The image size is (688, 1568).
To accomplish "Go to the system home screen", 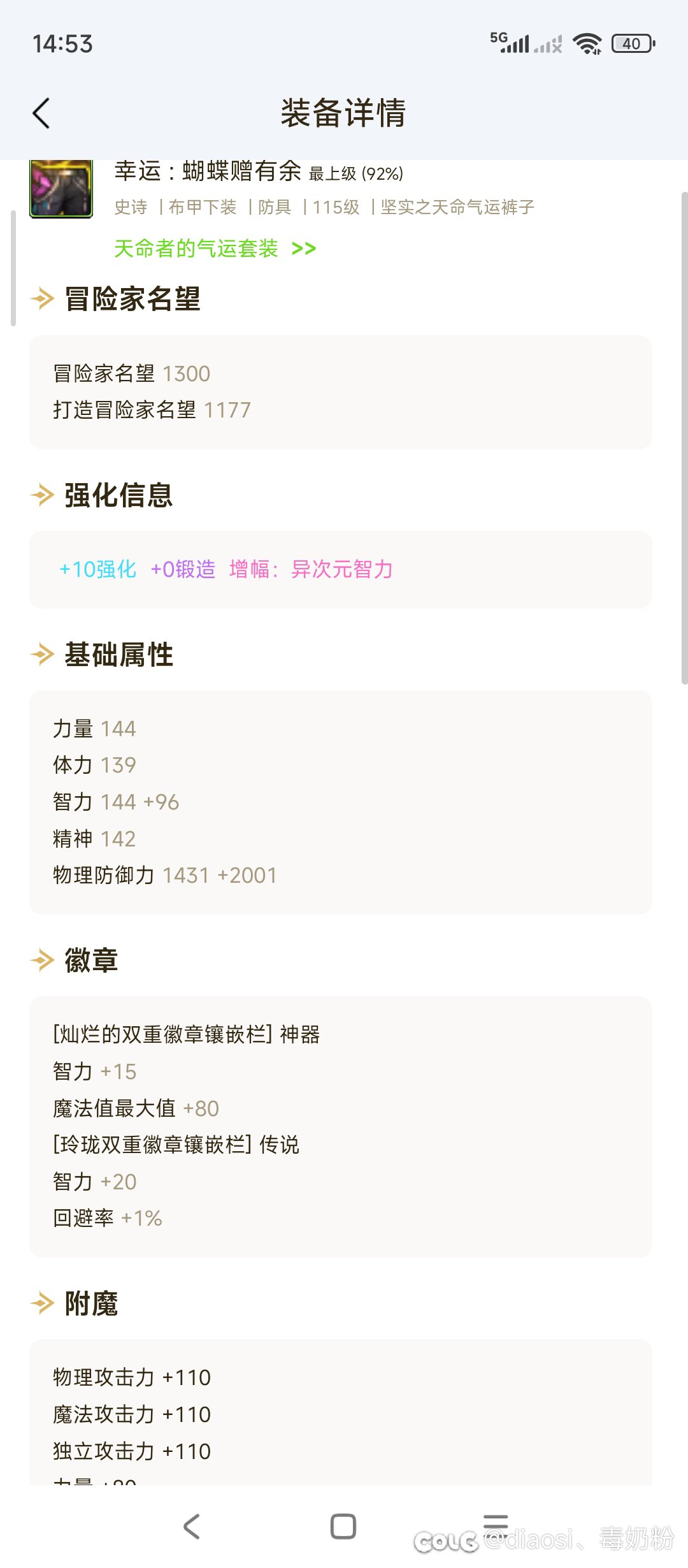I will (x=343, y=1527).
